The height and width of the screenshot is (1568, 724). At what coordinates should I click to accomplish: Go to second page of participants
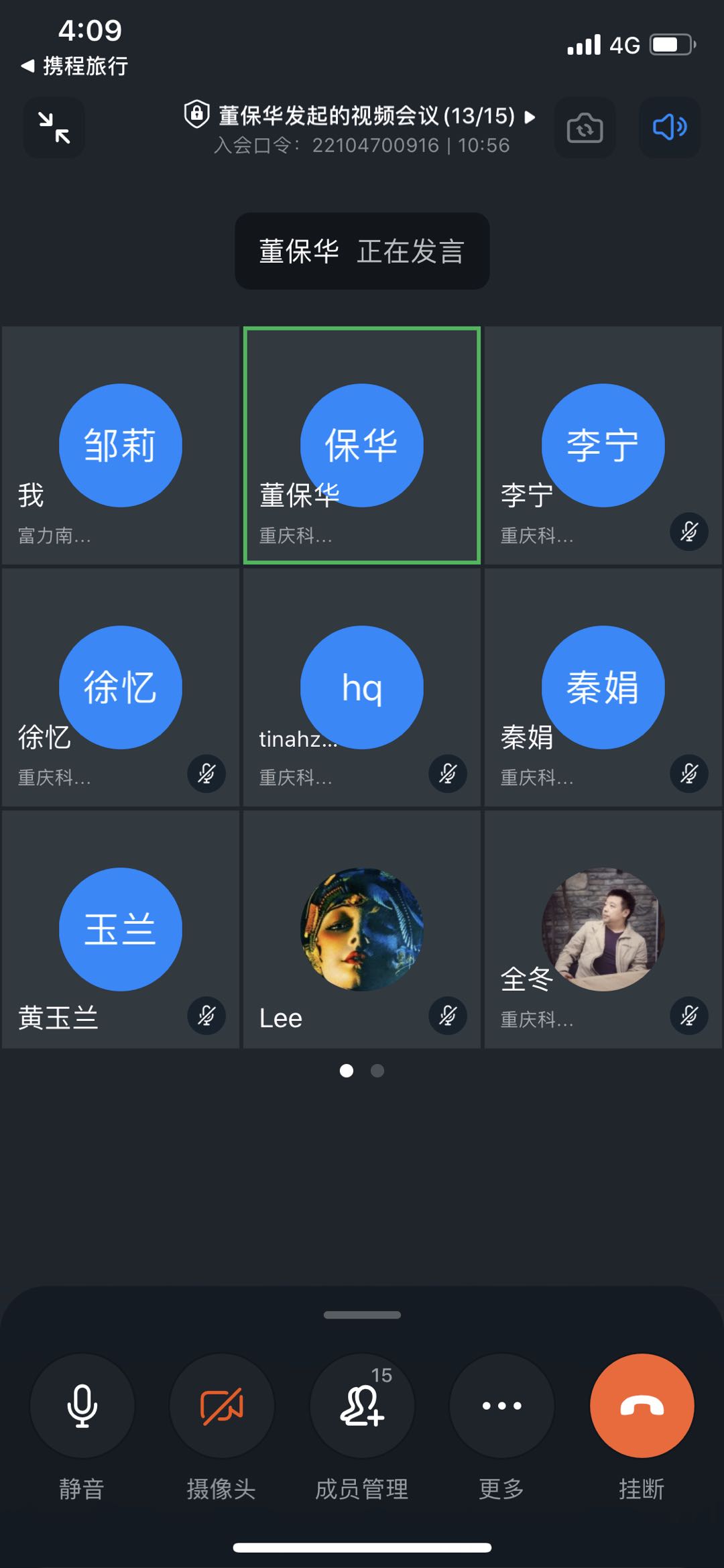[377, 1071]
